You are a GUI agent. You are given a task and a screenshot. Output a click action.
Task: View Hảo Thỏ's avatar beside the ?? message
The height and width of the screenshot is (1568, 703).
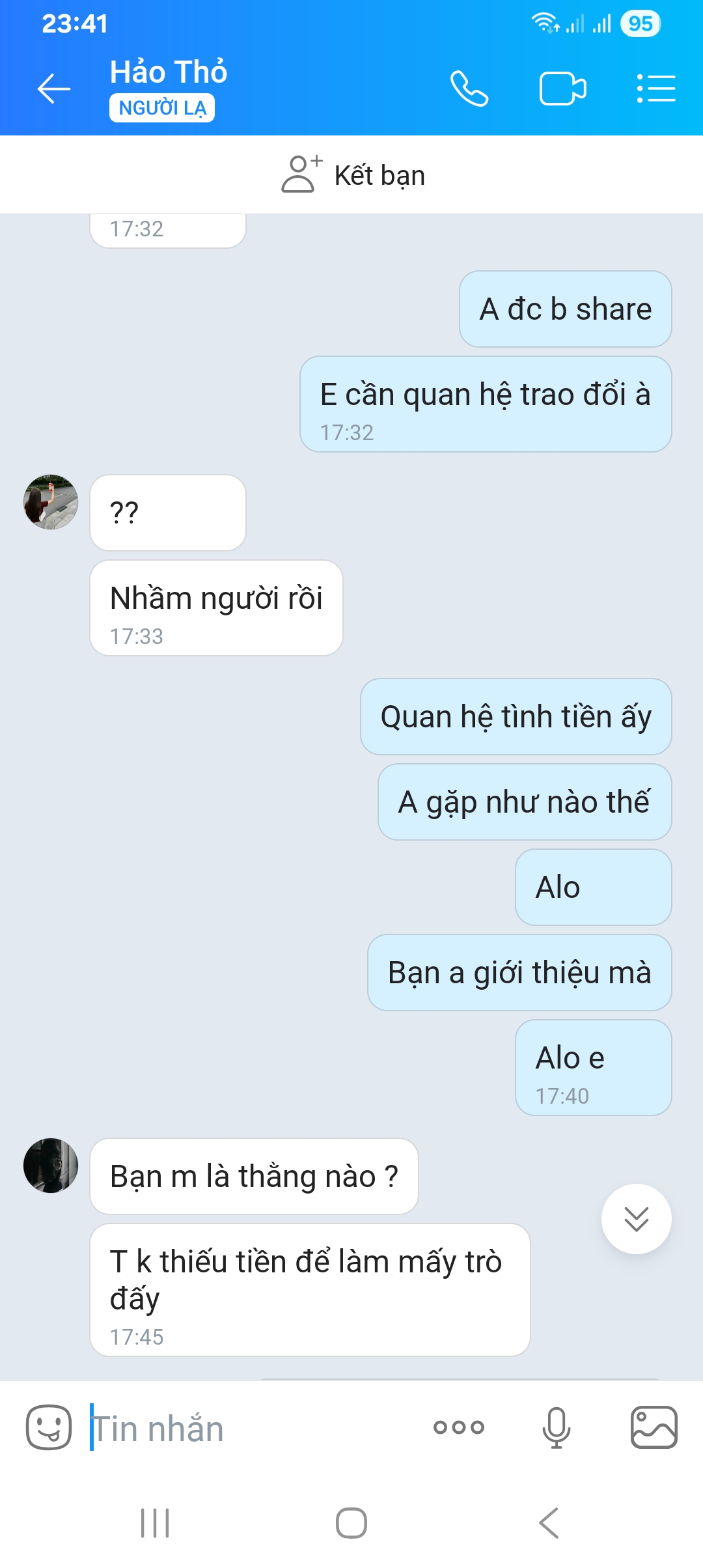51,502
